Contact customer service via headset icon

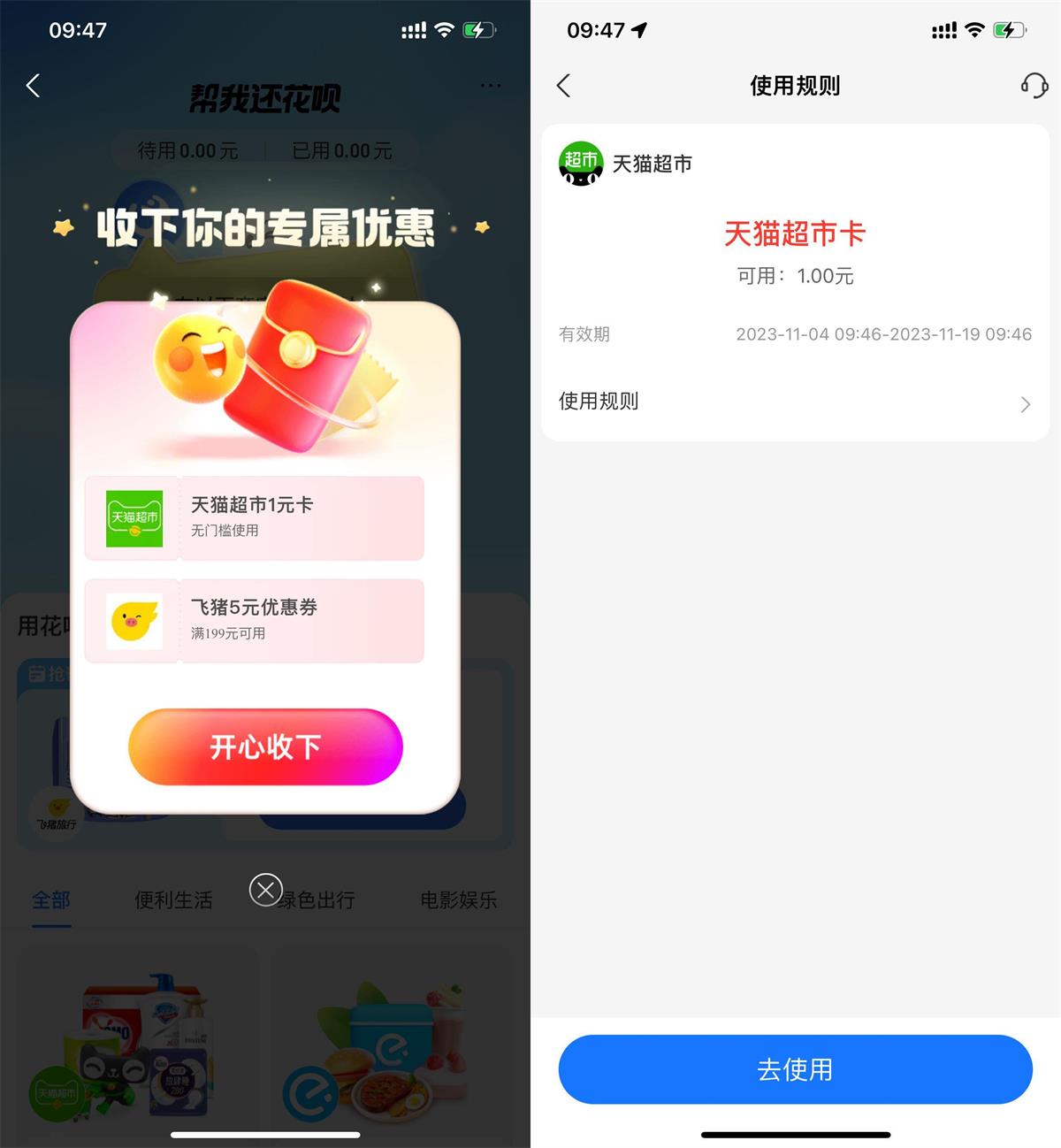tap(1034, 86)
